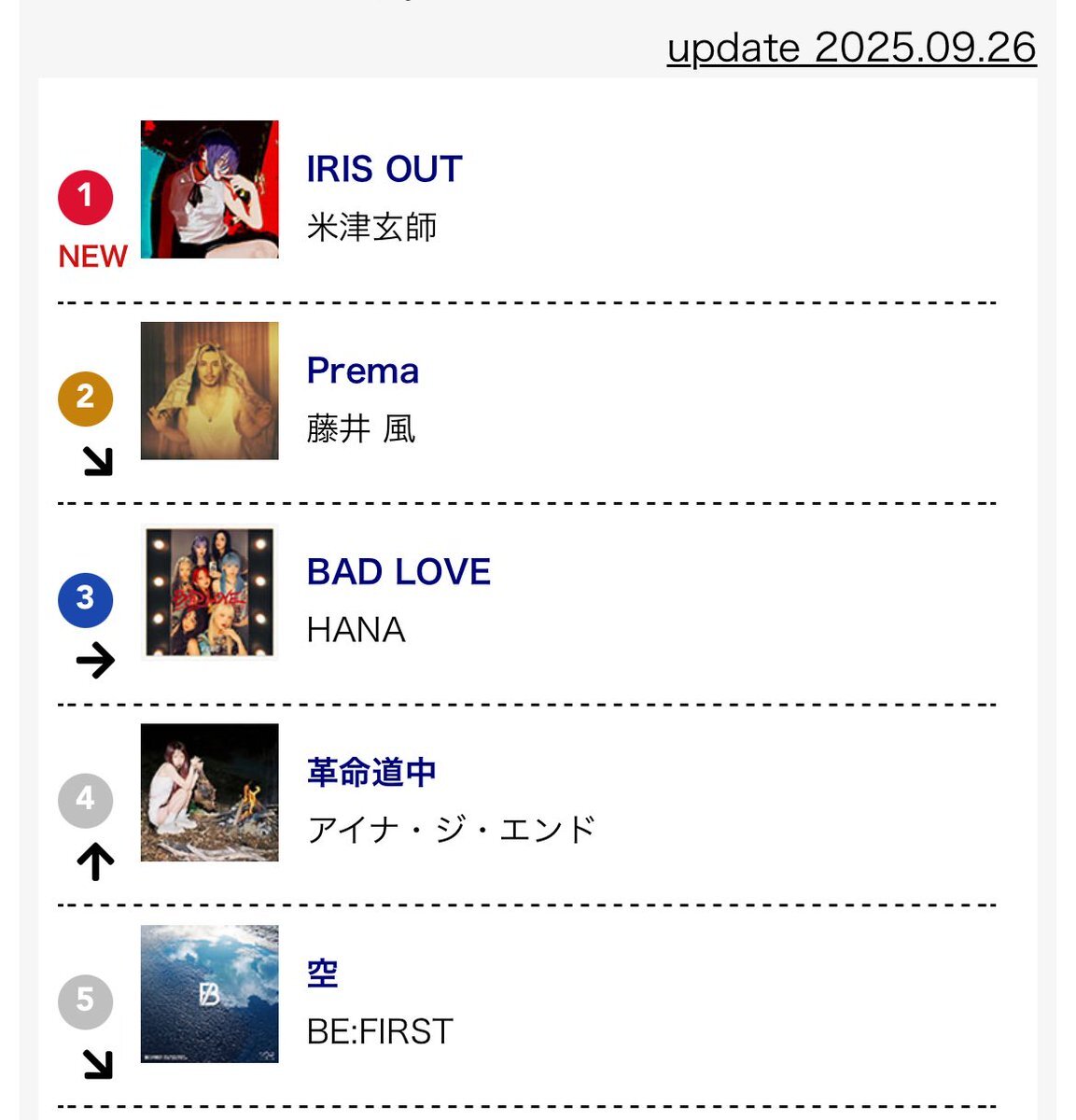This screenshot has height=1120, width=1076.
Task: Open the 革命道中 title link
Action: pos(371,773)
